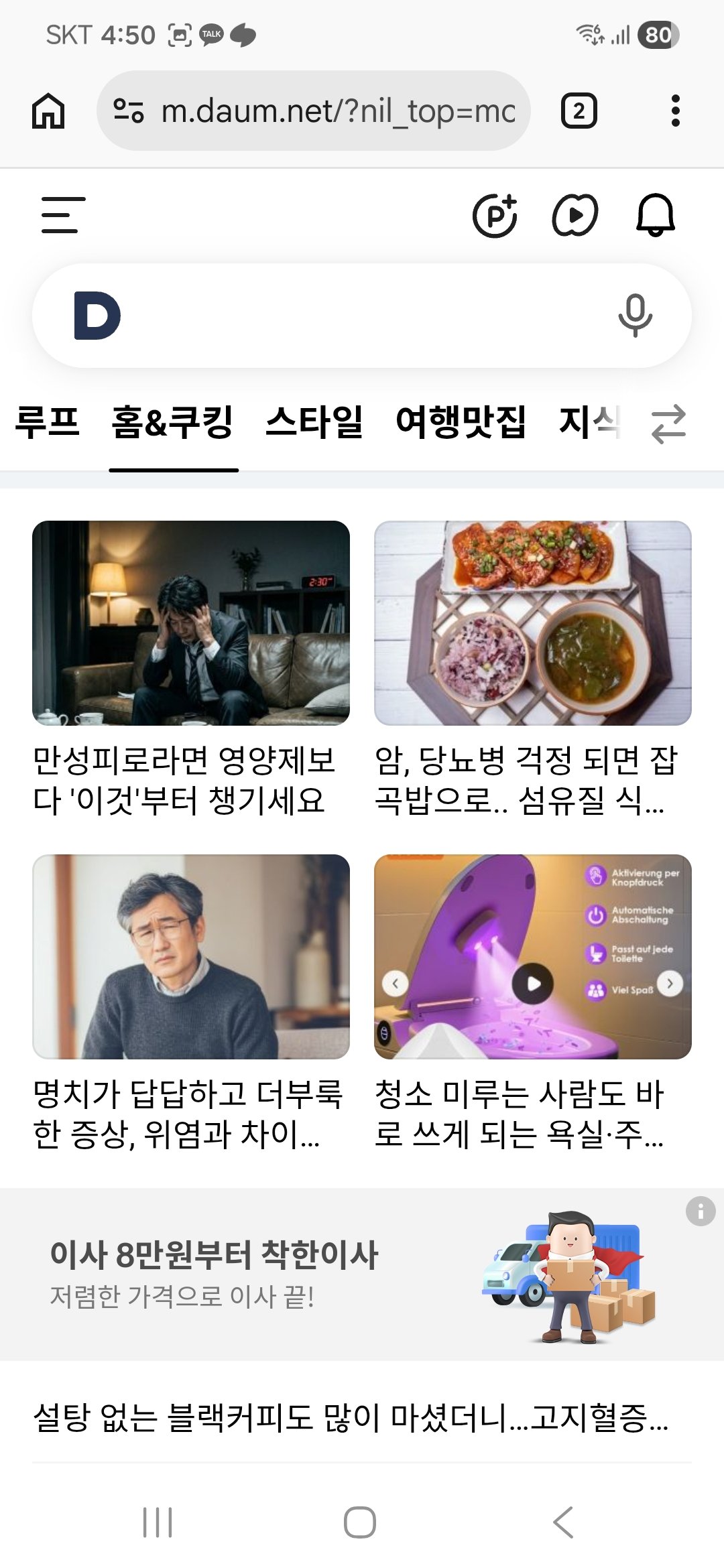
Task: Open the video play icon in header
Action: tap(575, 215)
